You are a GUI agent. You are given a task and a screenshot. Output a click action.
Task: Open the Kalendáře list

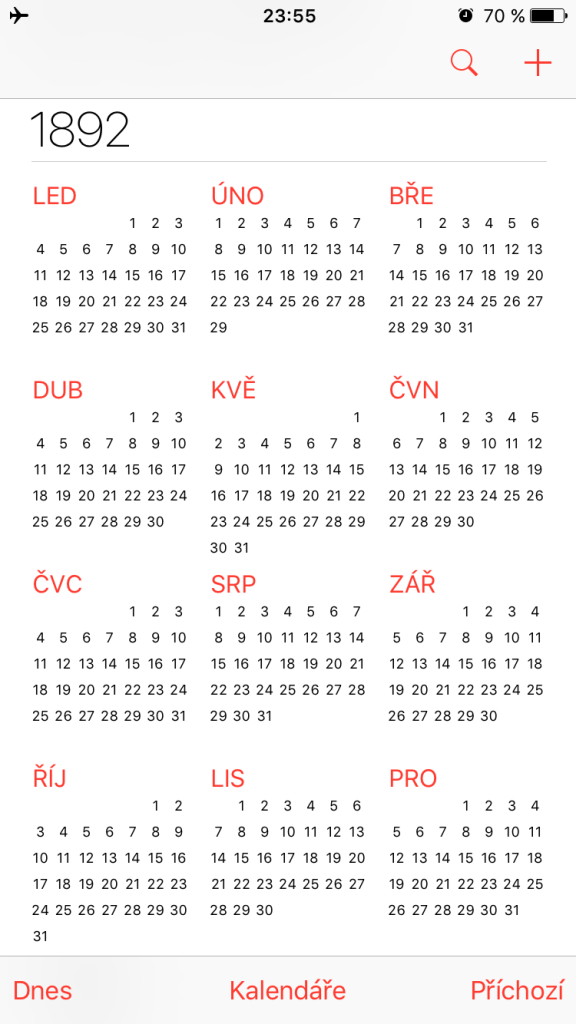click(x=287, y=990)
